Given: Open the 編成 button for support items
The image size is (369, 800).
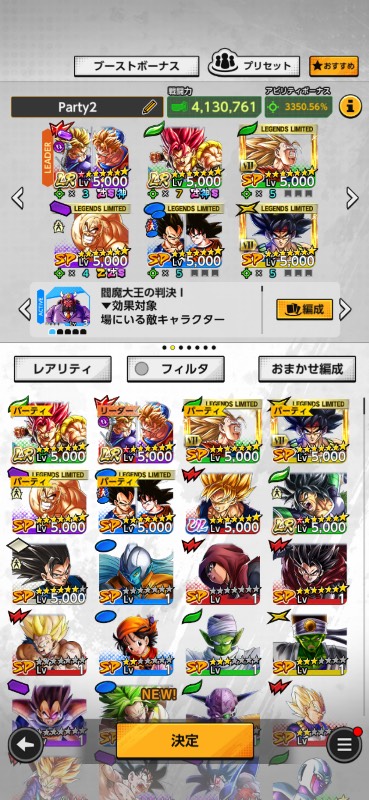Looking at the screenshot, I should [305, 309].
